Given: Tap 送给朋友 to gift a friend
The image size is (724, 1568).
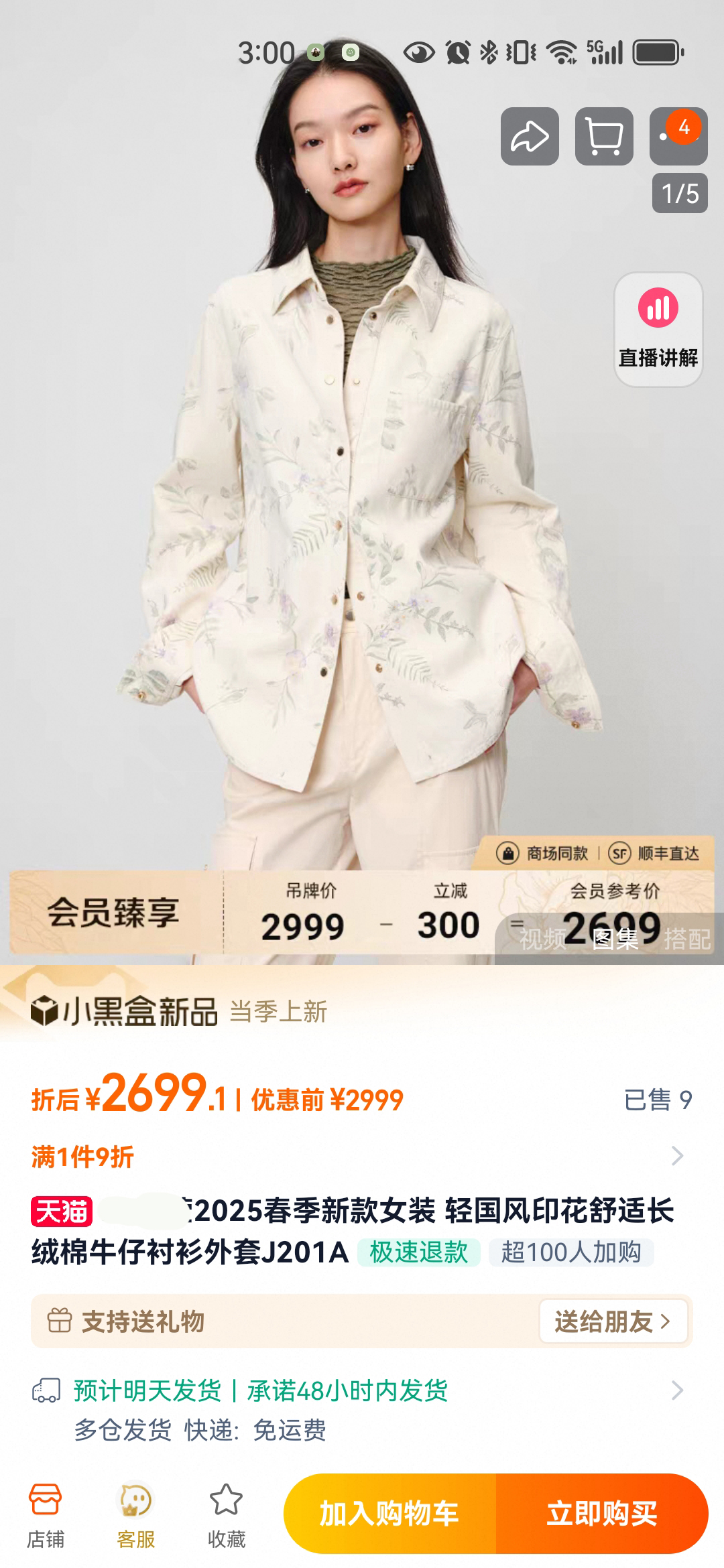Looking at the screenshot, I should [x=613, y=1321].
